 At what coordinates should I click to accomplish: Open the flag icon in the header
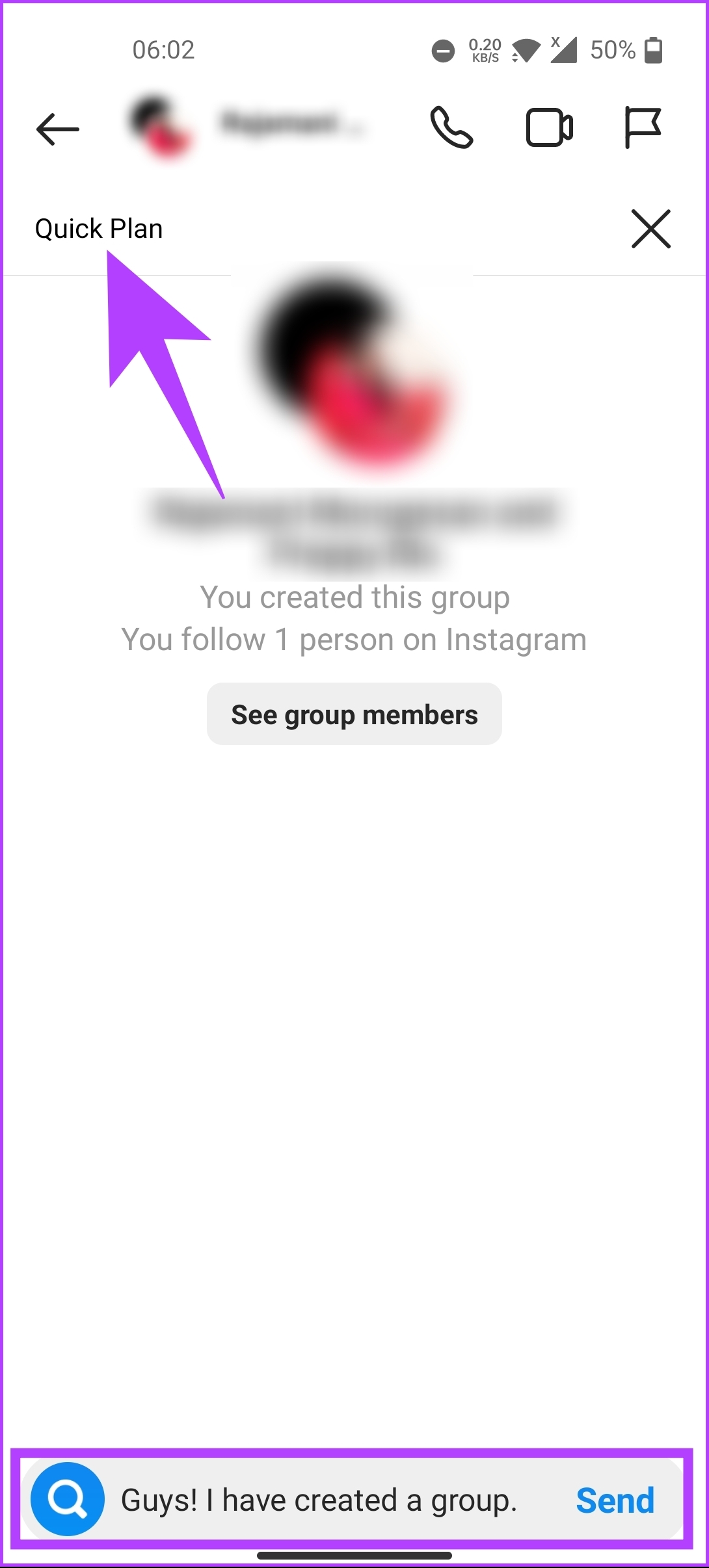(643, 127)
